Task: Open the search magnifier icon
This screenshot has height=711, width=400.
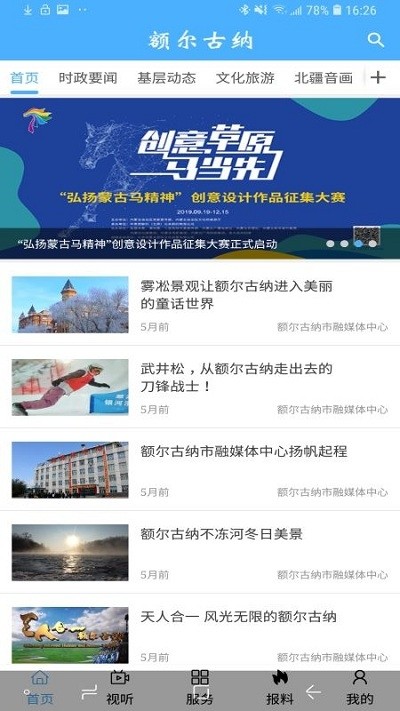Action: click(376, 40)
